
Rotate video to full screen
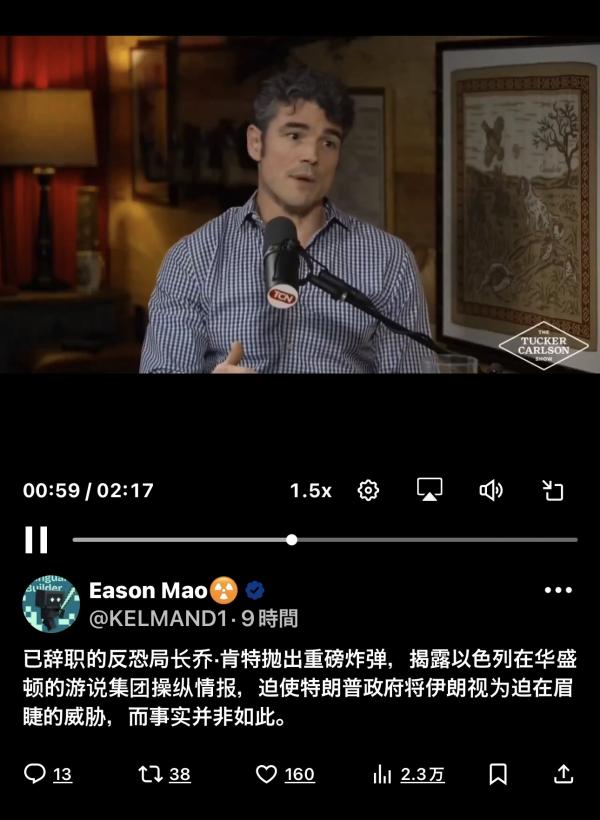[x=553, y=490]
